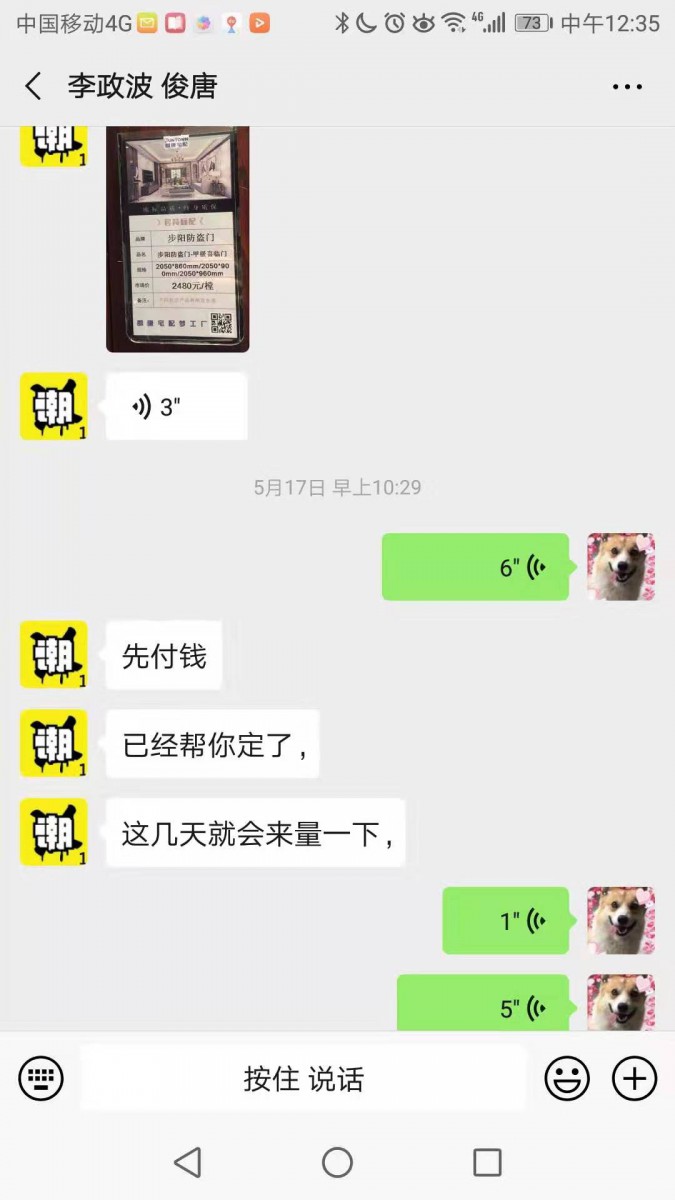This screenshot has width=675, height=1200.
Task: Switch to keyboard input
Action: pos(41,1078)
